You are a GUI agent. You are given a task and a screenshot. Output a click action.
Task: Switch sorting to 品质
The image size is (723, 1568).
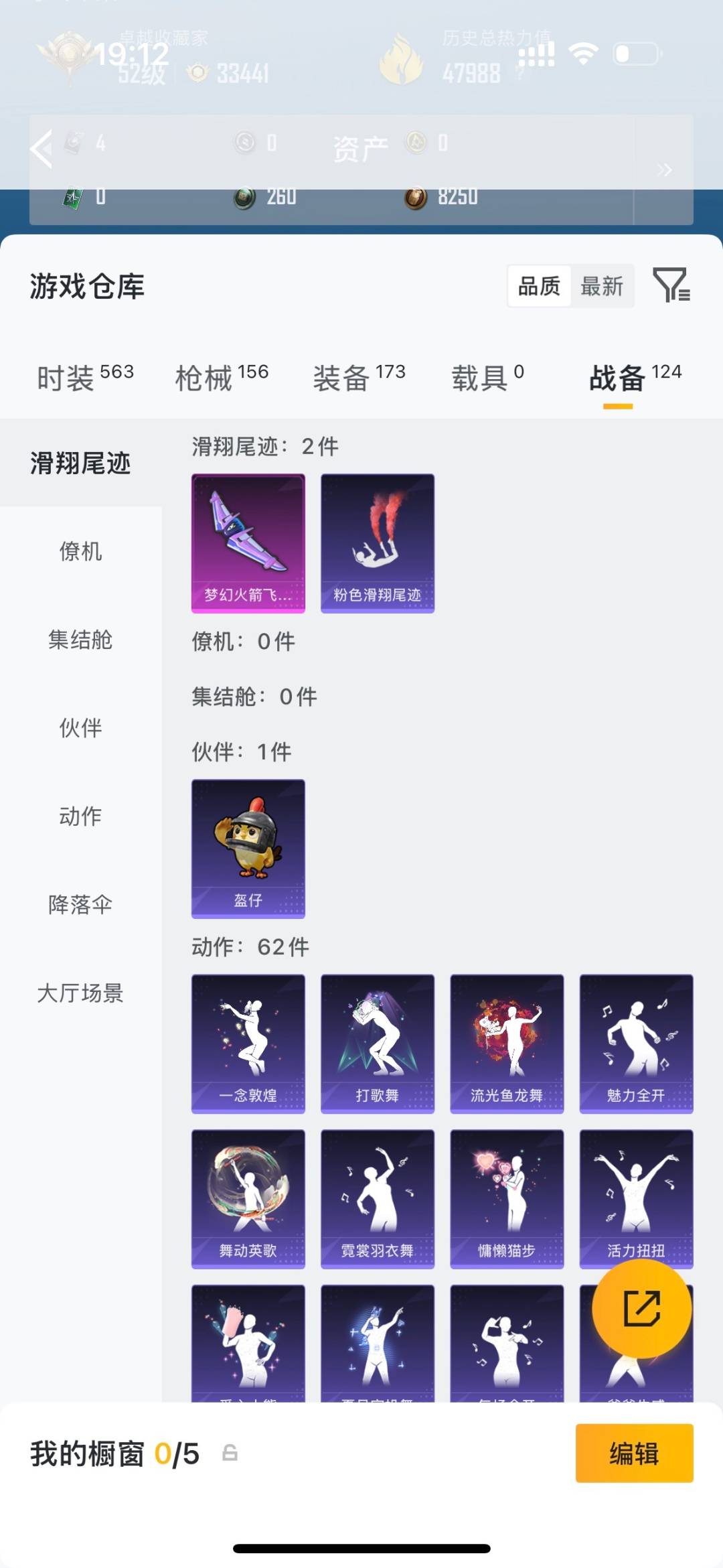[x=540, y=287]
